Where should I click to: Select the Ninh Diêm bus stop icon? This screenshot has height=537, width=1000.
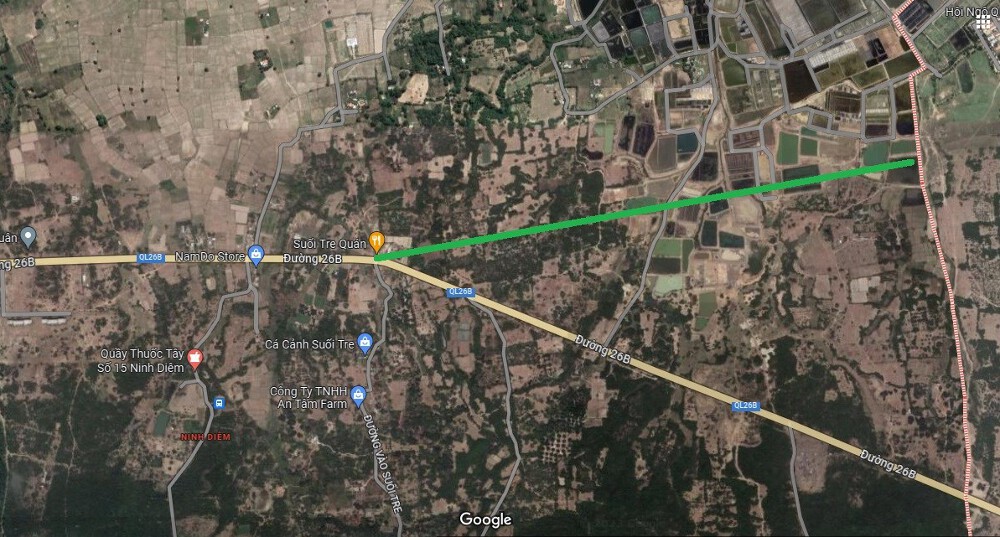(219, 403)
